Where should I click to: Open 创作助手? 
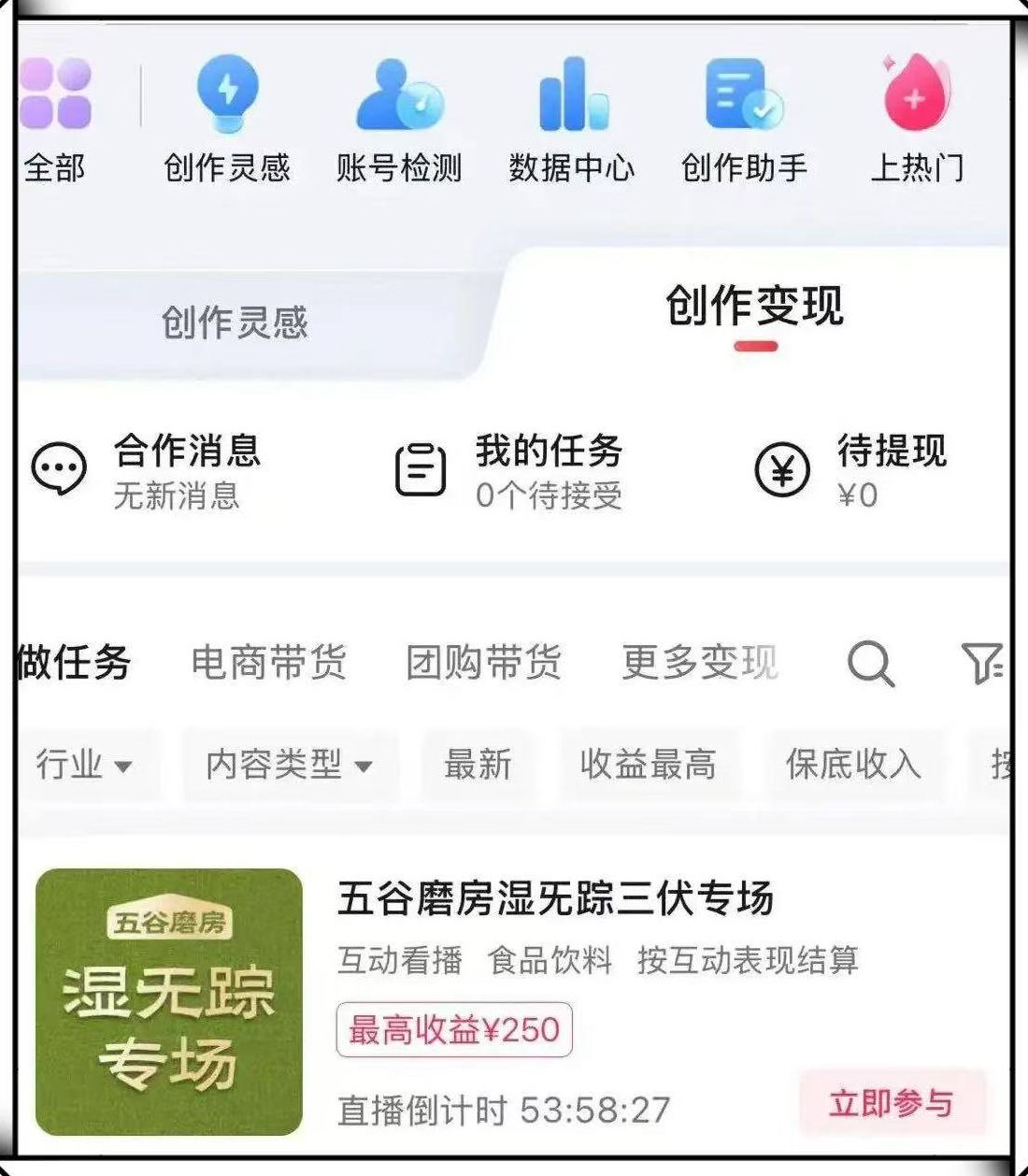pos(744,116)
